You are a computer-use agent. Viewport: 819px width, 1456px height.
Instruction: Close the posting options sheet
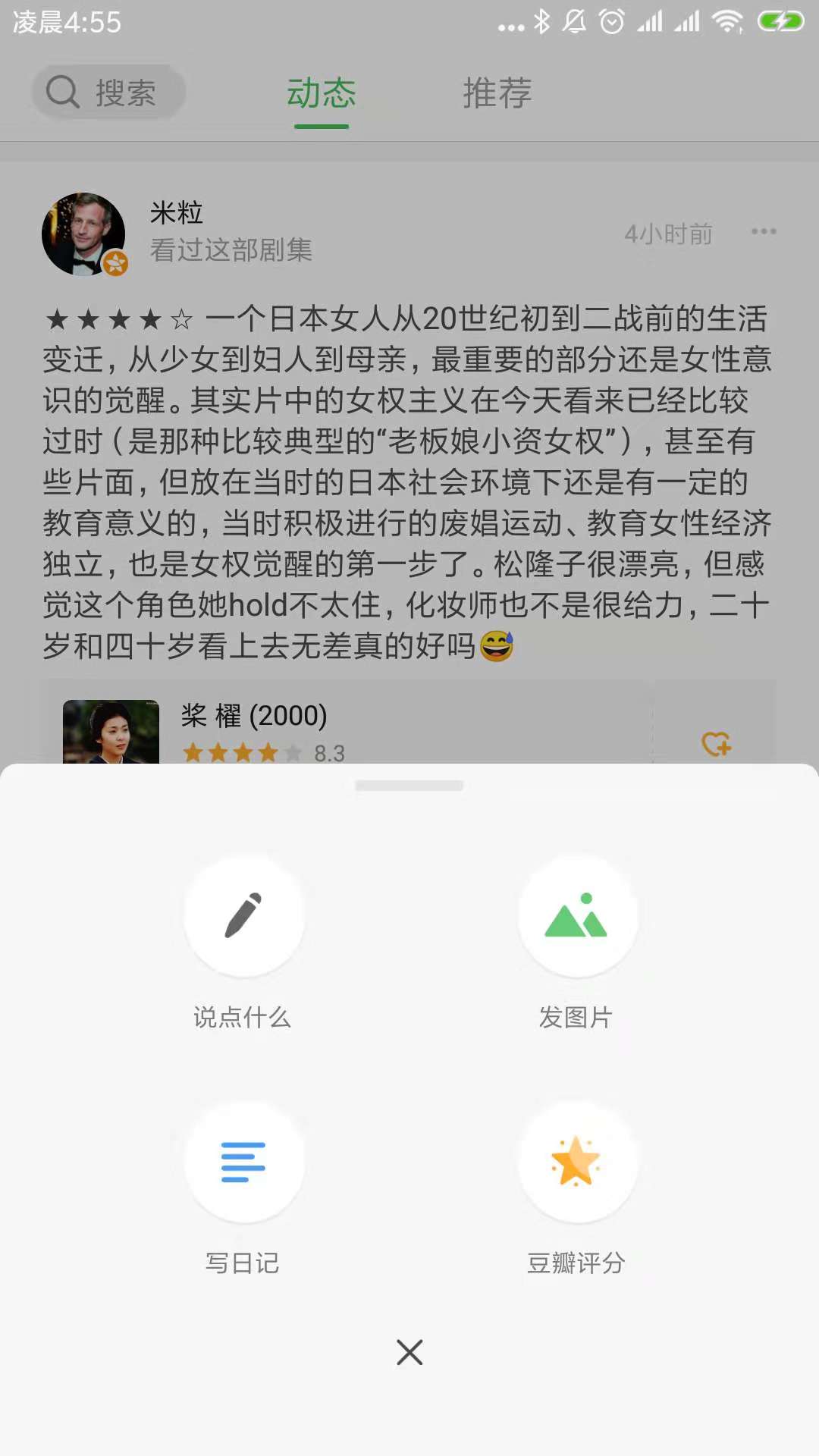click(409, 1352)
